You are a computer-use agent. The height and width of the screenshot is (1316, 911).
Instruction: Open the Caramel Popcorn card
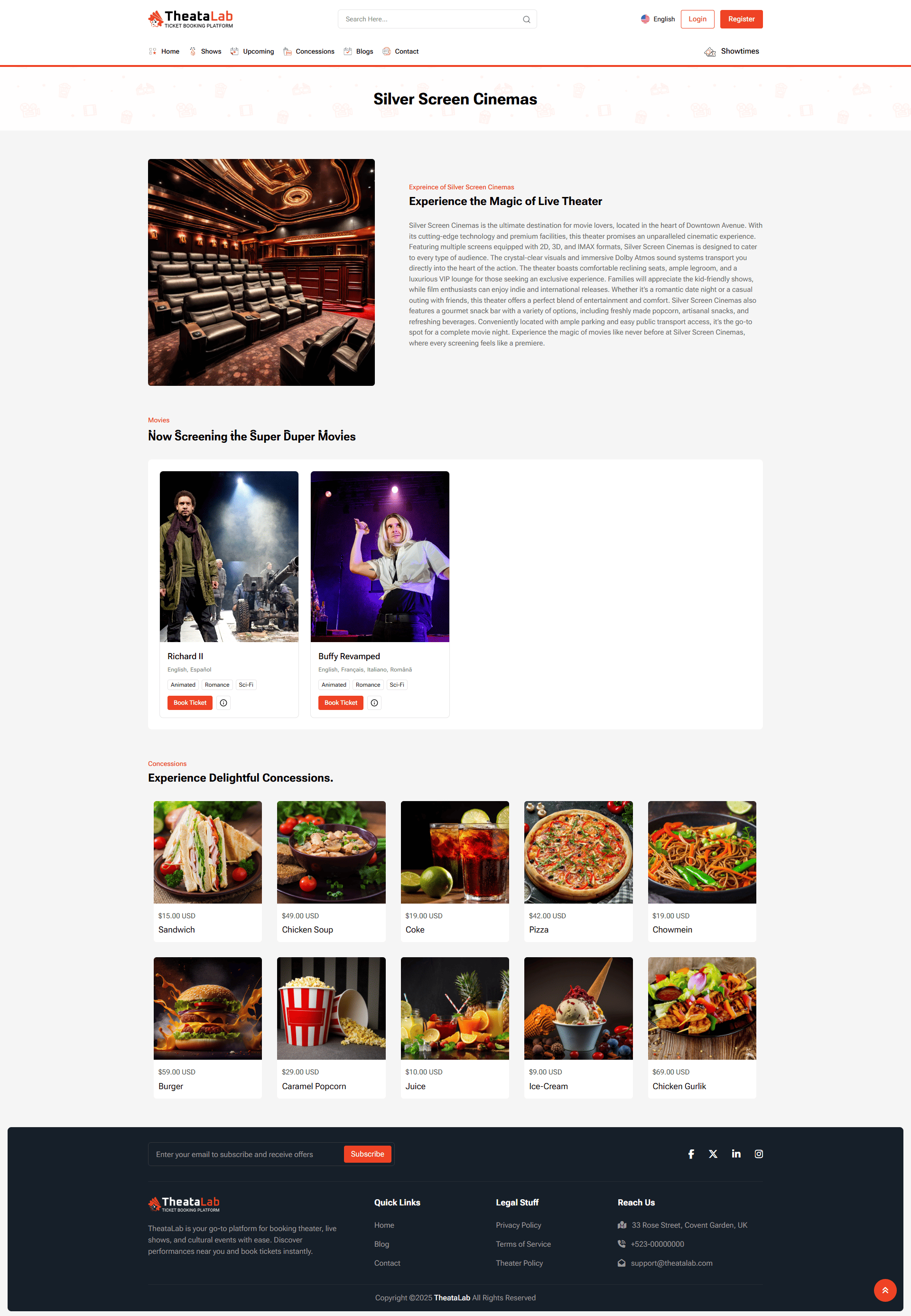tap(331, 1027)
